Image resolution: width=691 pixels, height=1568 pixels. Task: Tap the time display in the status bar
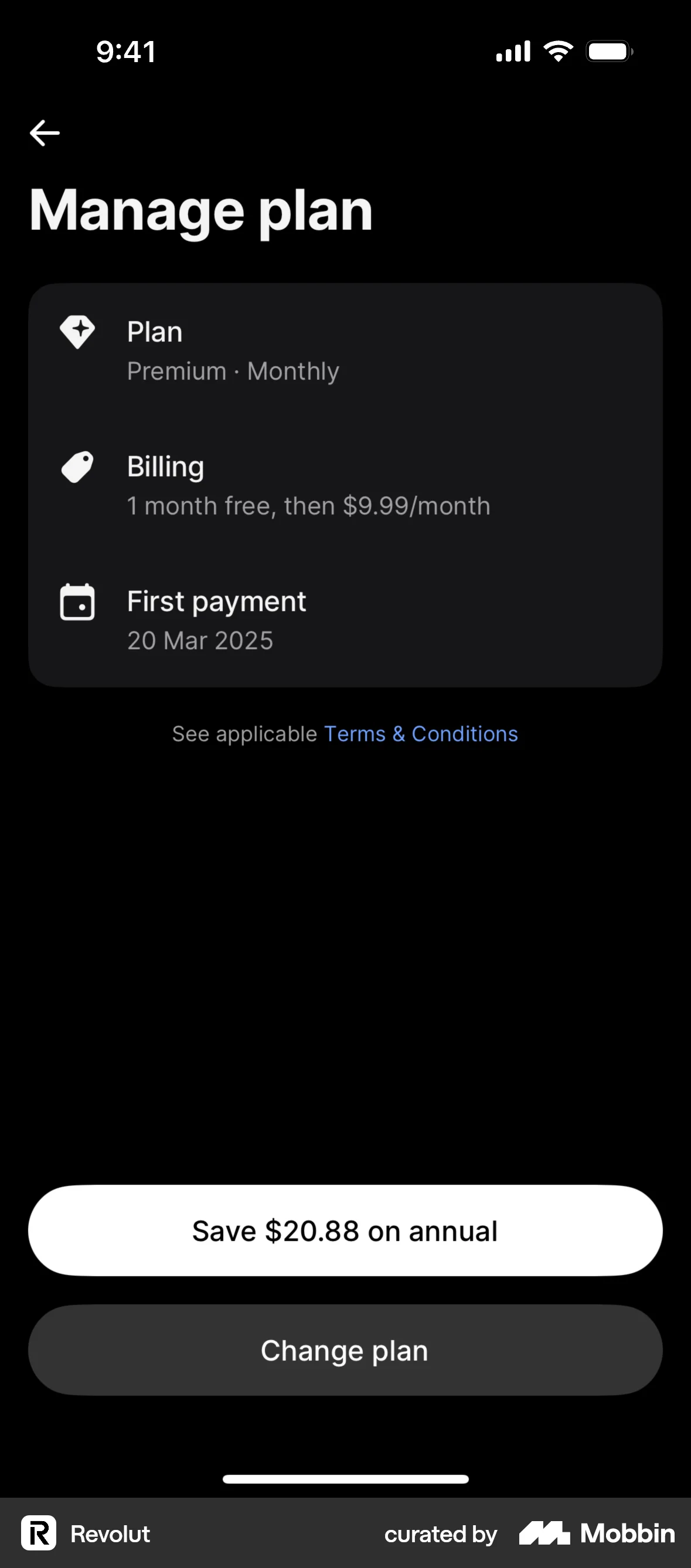tap(125, 50)
